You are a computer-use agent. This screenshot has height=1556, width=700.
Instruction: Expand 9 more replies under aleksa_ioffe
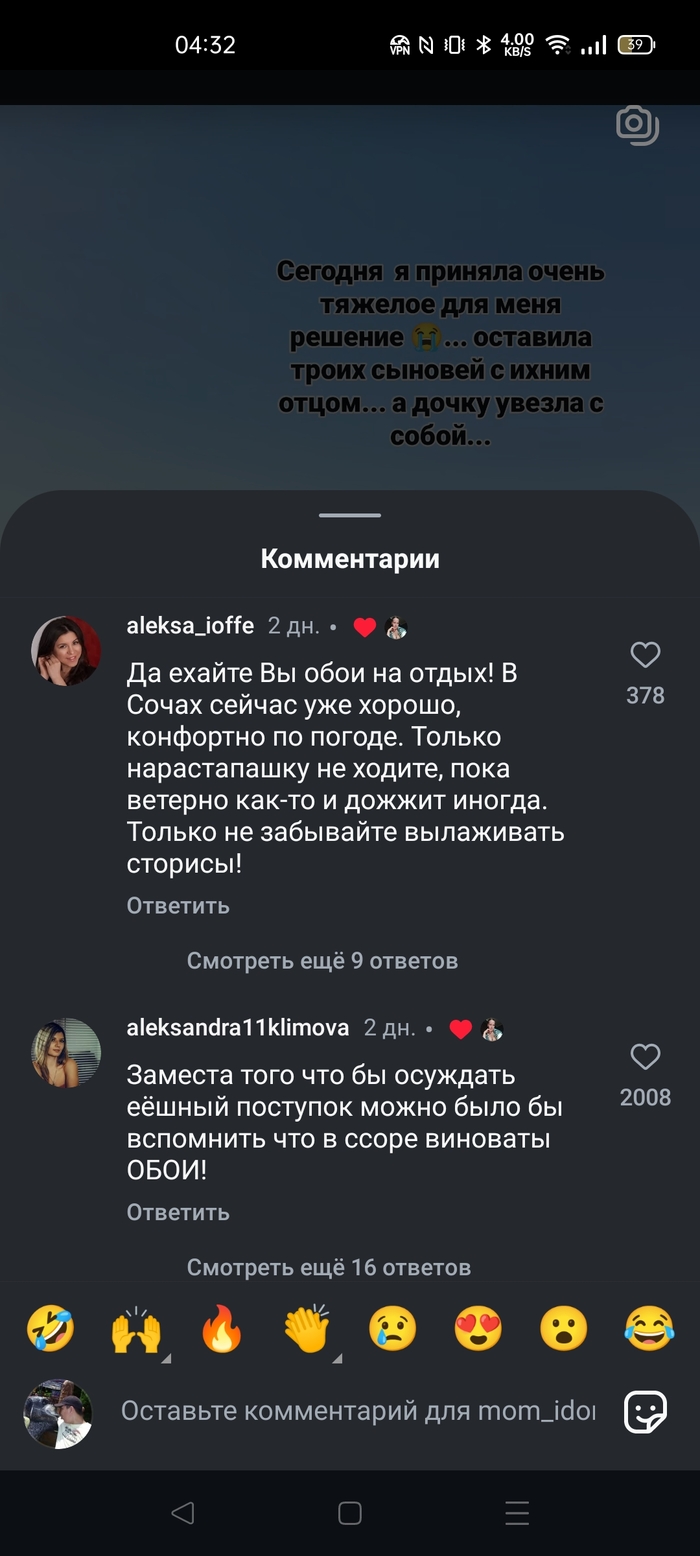coord(322,961)
